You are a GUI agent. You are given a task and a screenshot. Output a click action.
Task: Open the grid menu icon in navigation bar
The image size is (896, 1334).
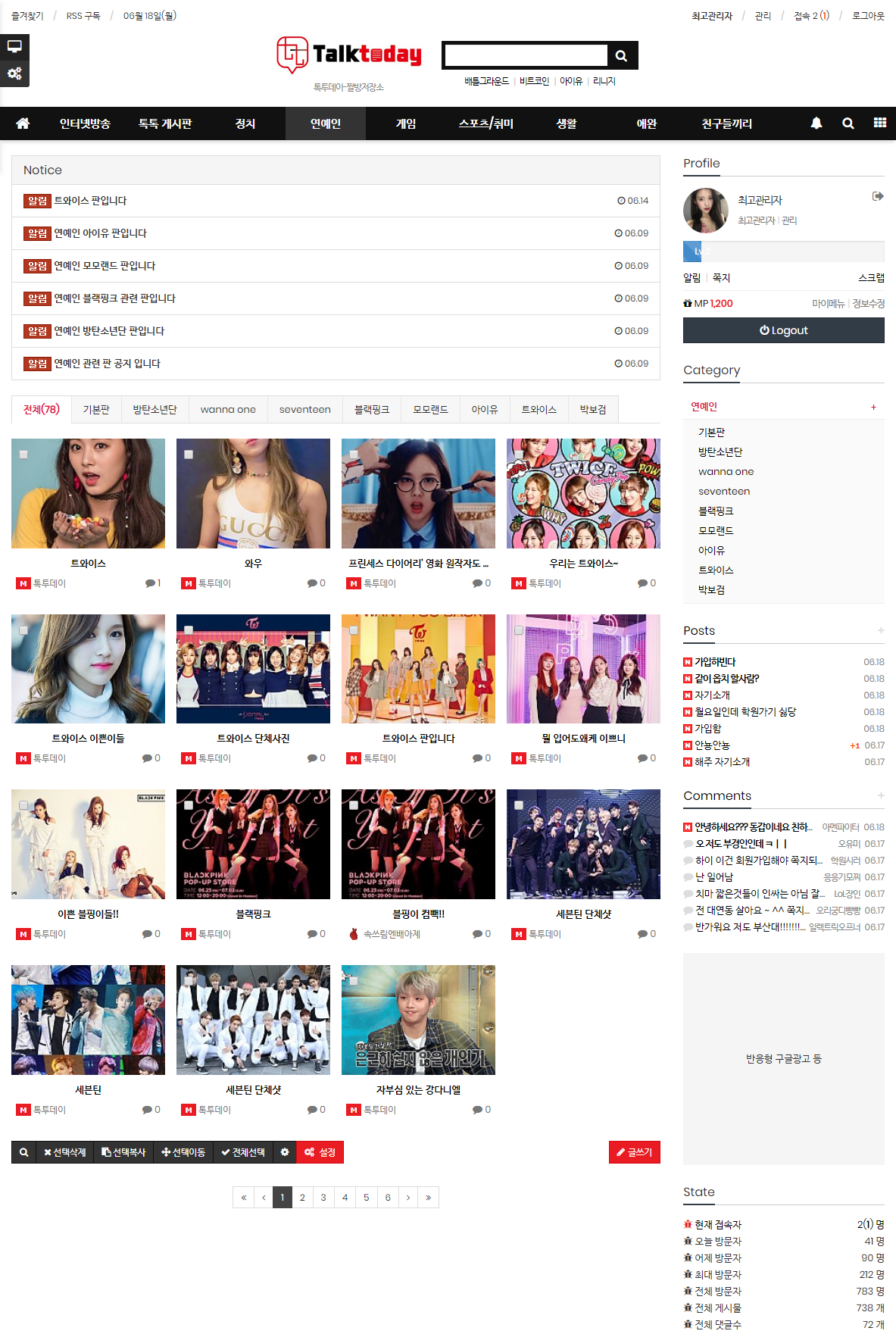coord(879,123)
